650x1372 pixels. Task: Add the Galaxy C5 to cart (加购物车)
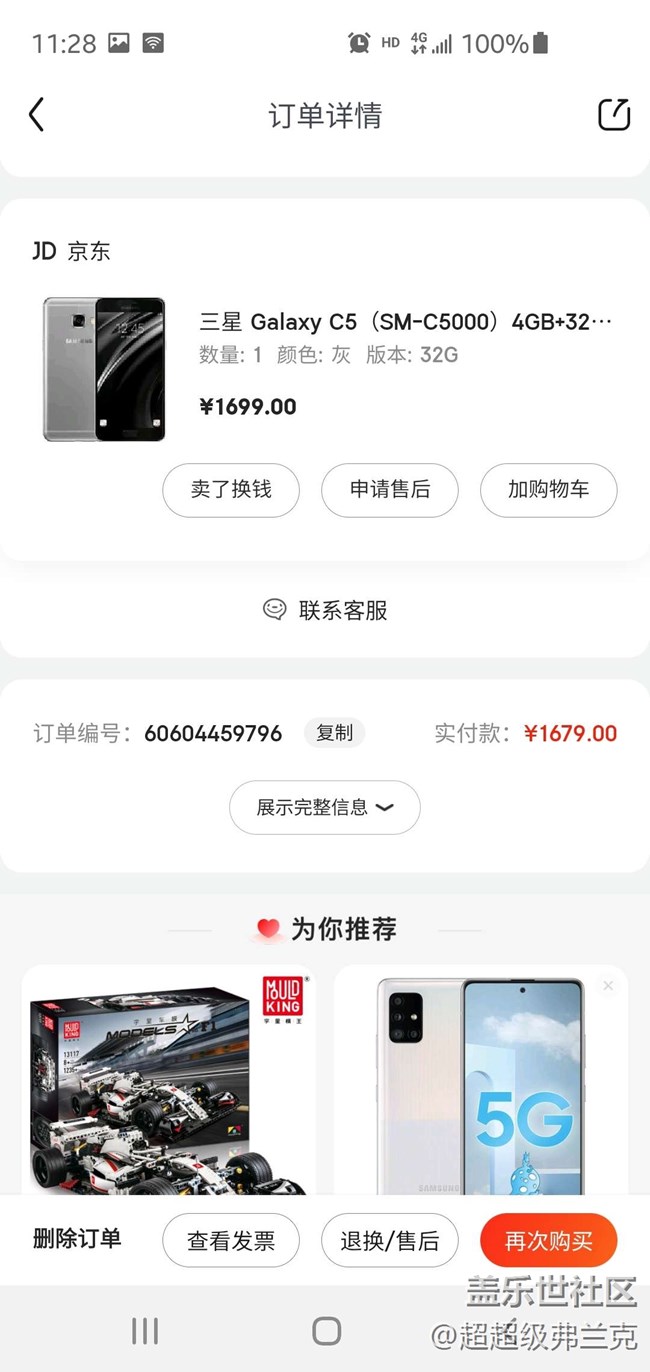pyautogui.click(x=548, y=490)
